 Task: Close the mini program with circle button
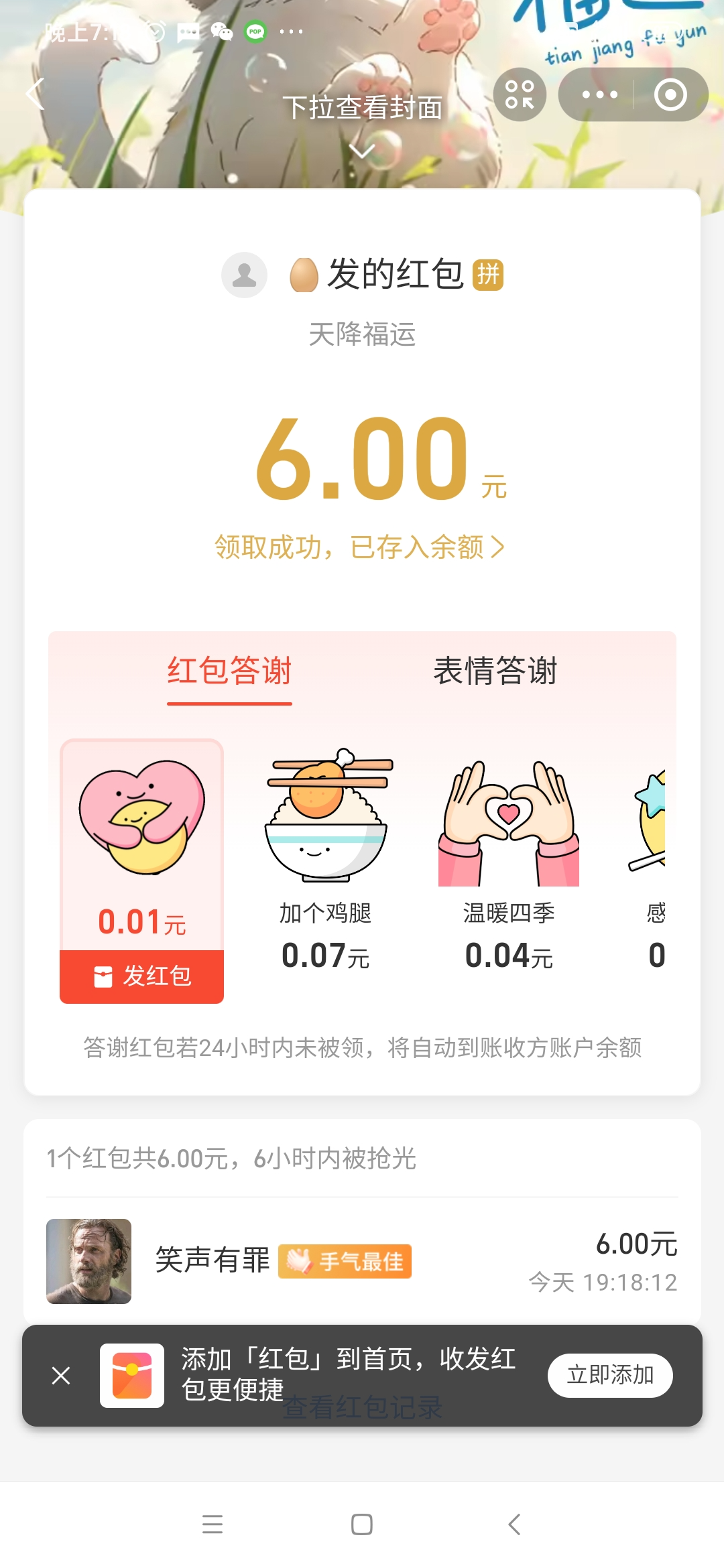coord(670,94)
